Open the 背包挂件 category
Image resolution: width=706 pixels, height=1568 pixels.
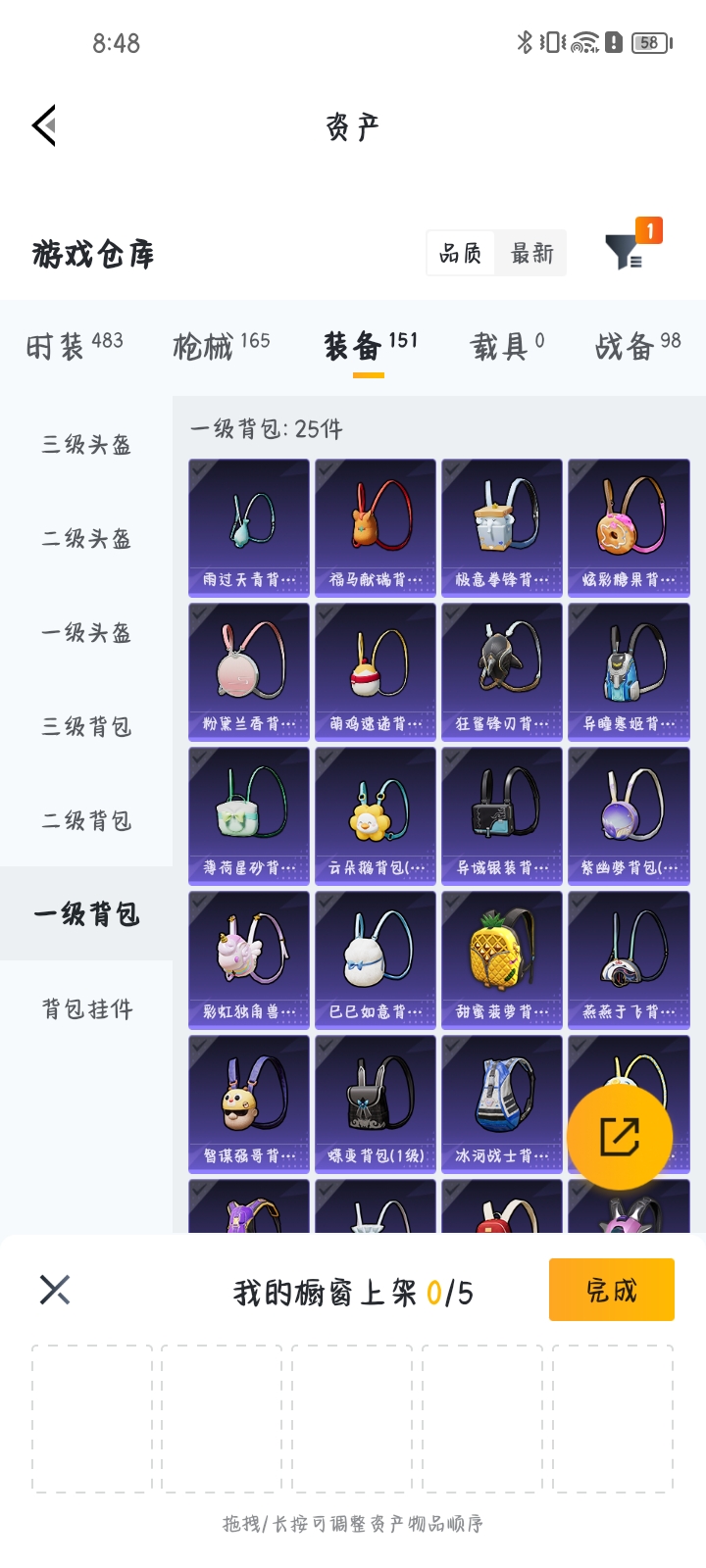click(86, 1009)
